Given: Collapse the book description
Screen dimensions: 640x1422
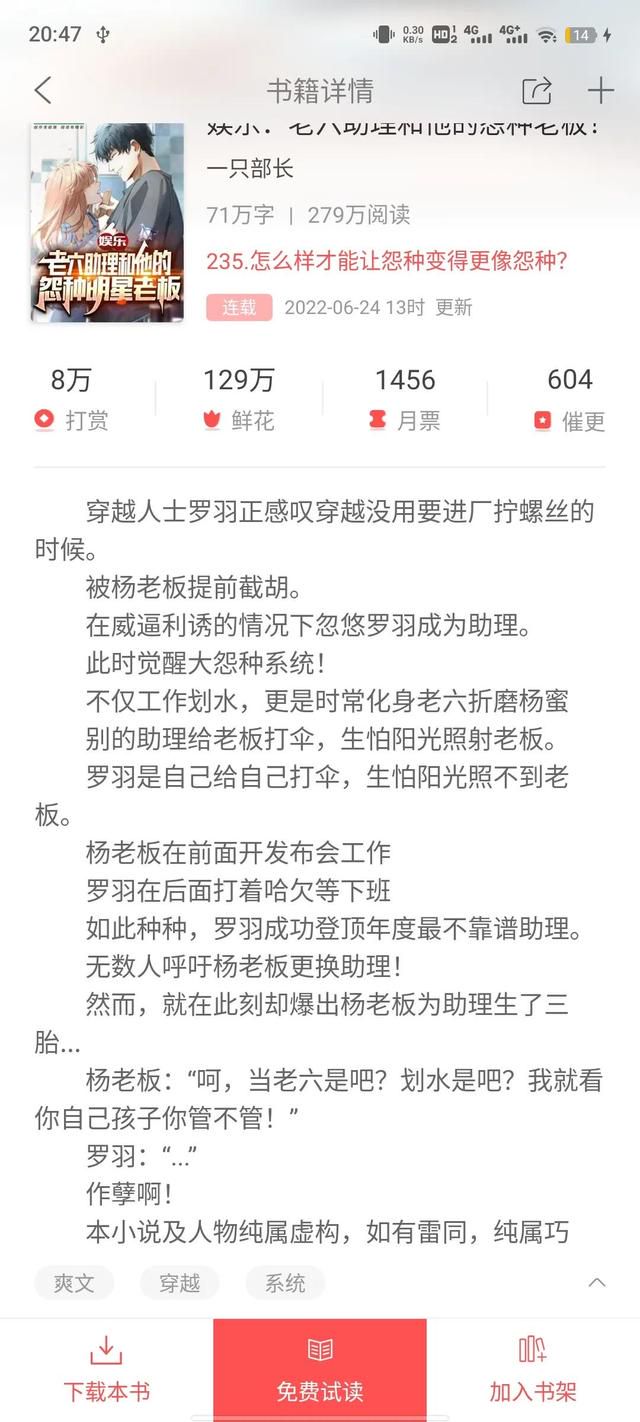Looking at the screenshot, I should tap(597, 1282).
